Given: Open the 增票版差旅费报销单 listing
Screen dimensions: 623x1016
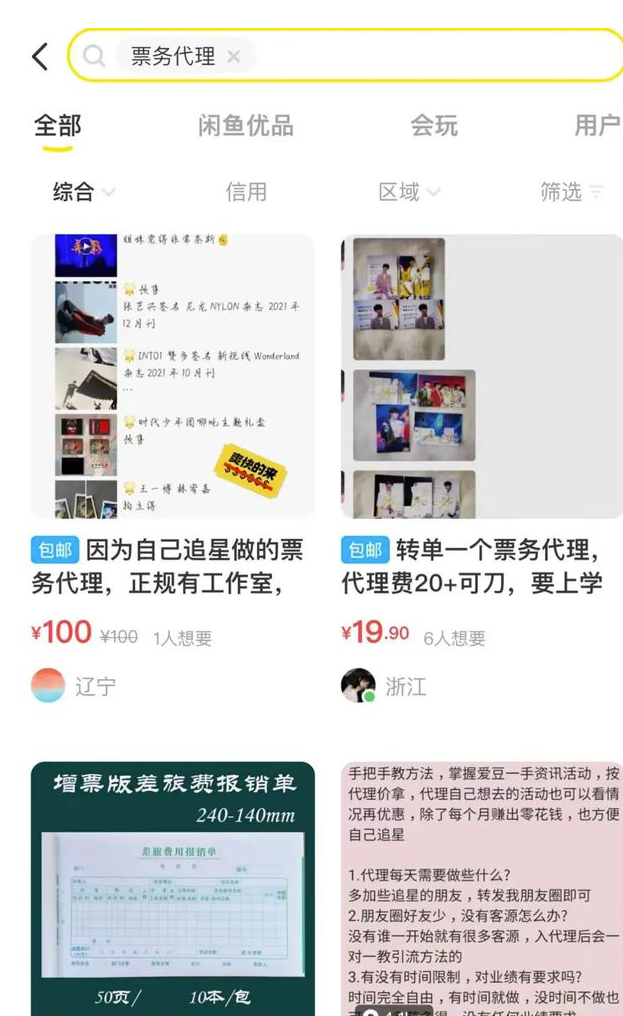Looking at the screenshot, I should pyautogui.click(x=172, y=888).
